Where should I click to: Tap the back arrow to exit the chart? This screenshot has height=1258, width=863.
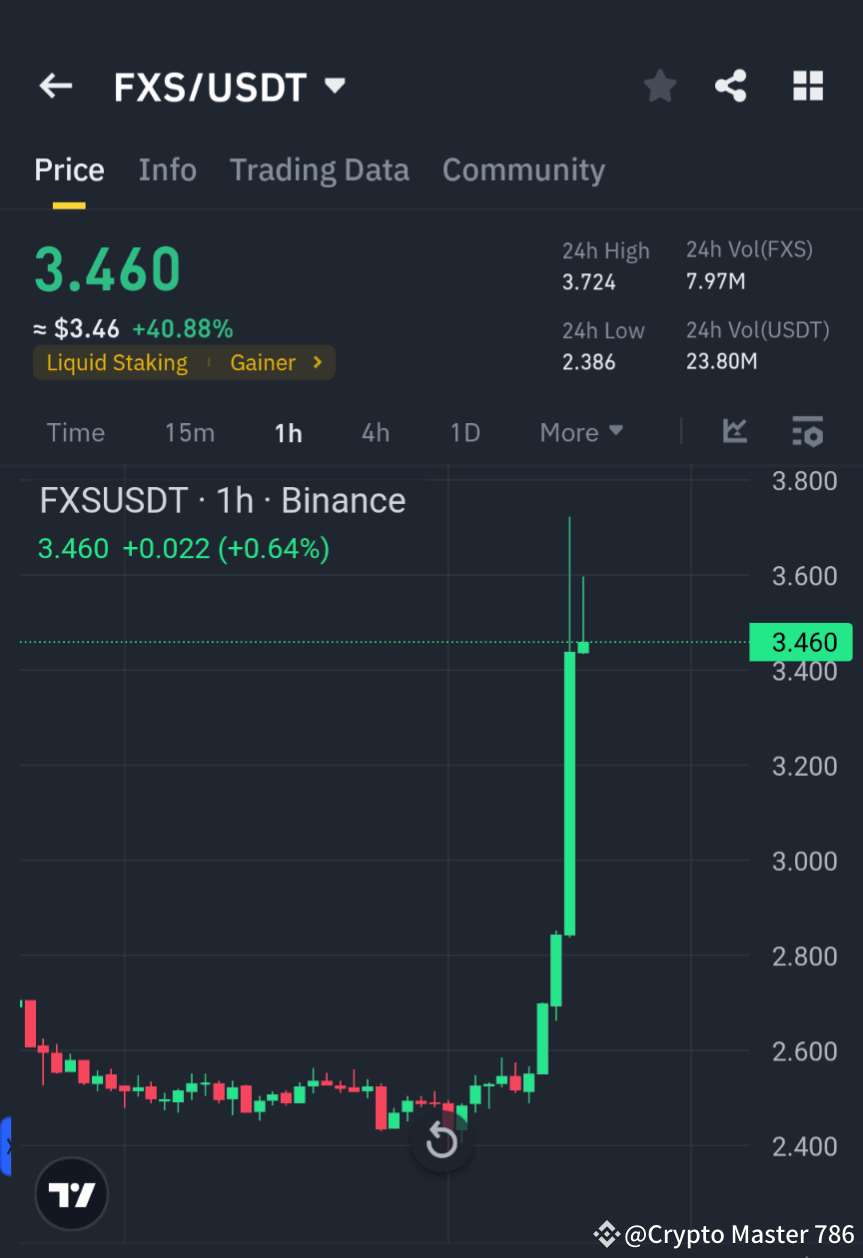55,86
